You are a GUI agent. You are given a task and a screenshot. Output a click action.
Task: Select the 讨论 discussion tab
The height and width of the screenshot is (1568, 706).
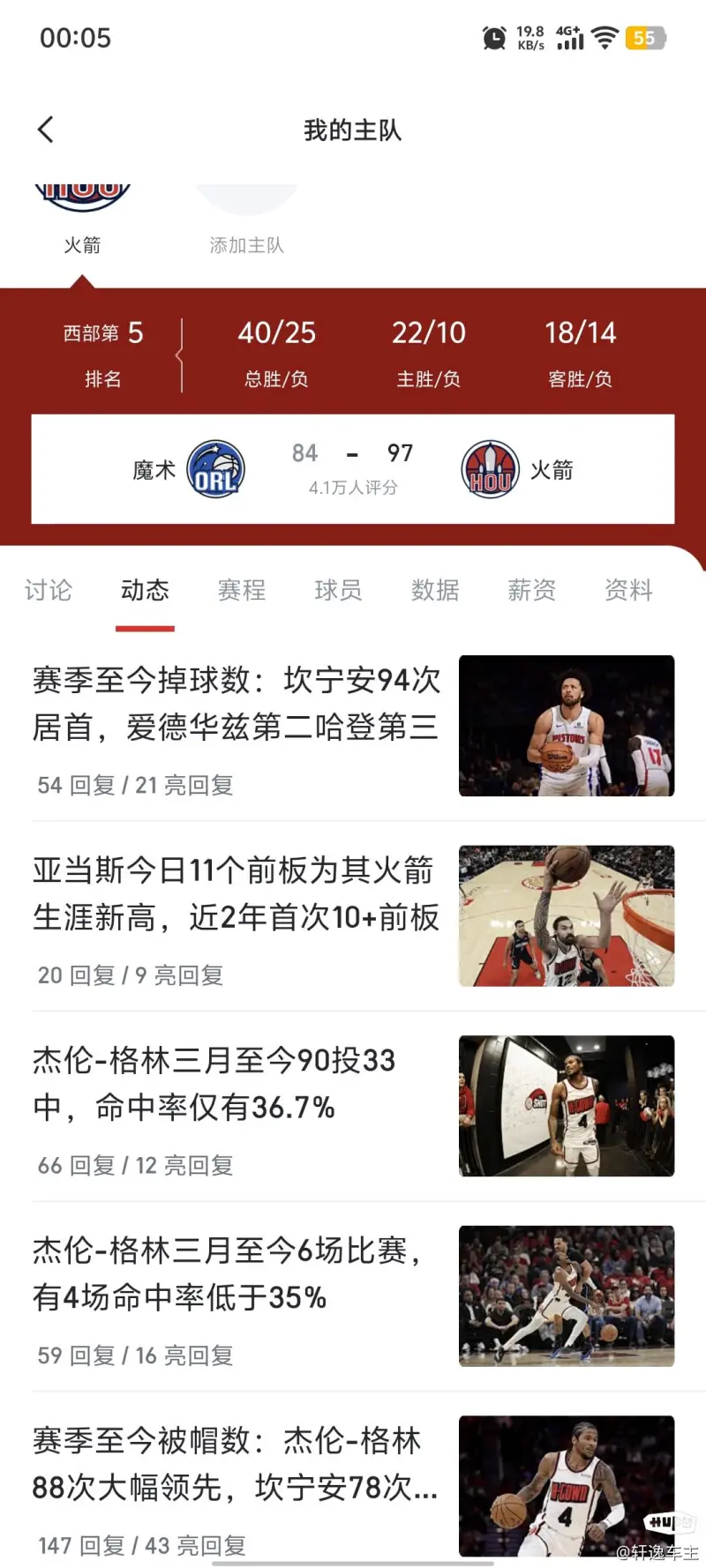49,591
